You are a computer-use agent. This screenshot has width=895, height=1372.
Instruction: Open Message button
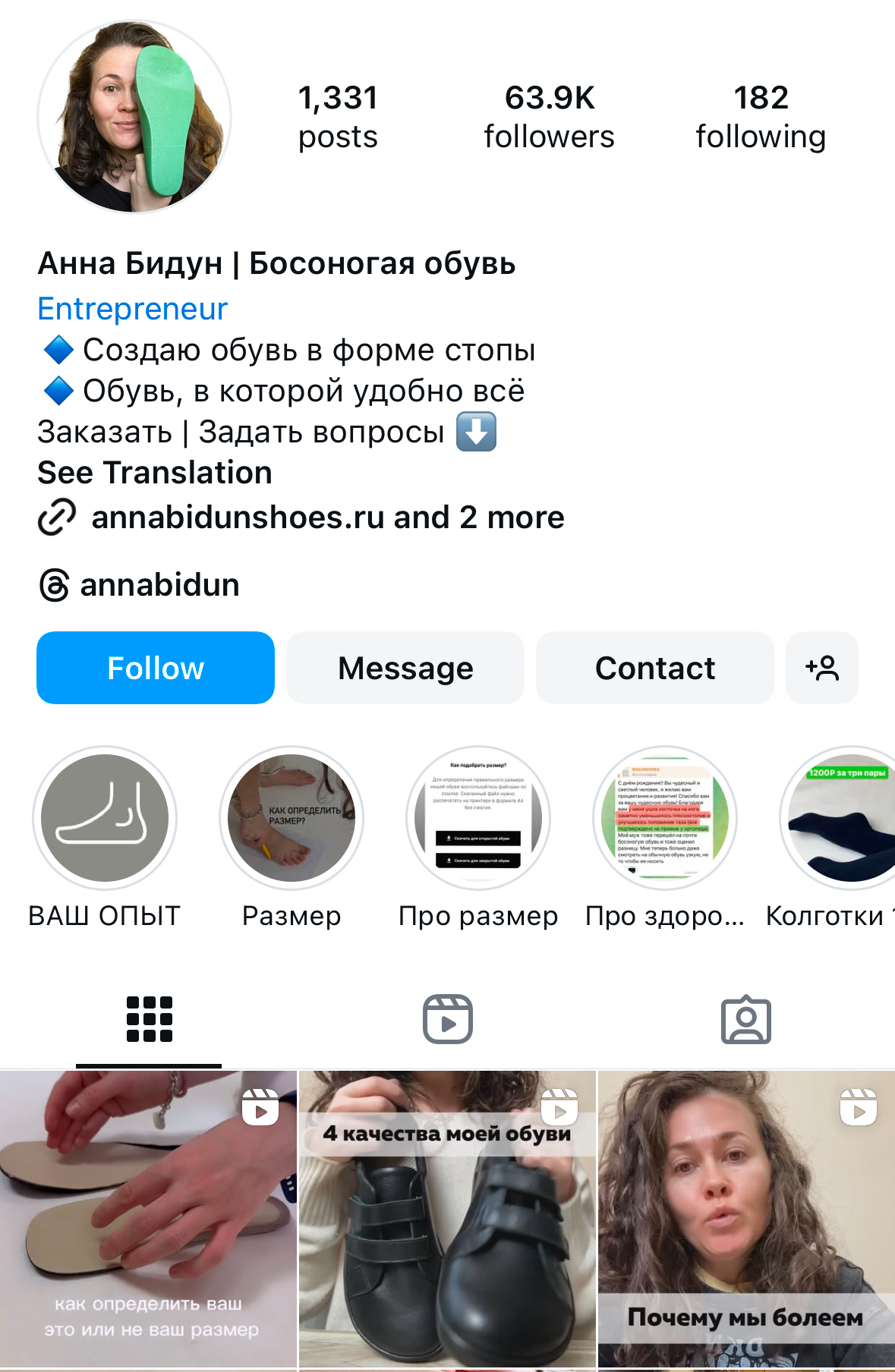(405, 668)
